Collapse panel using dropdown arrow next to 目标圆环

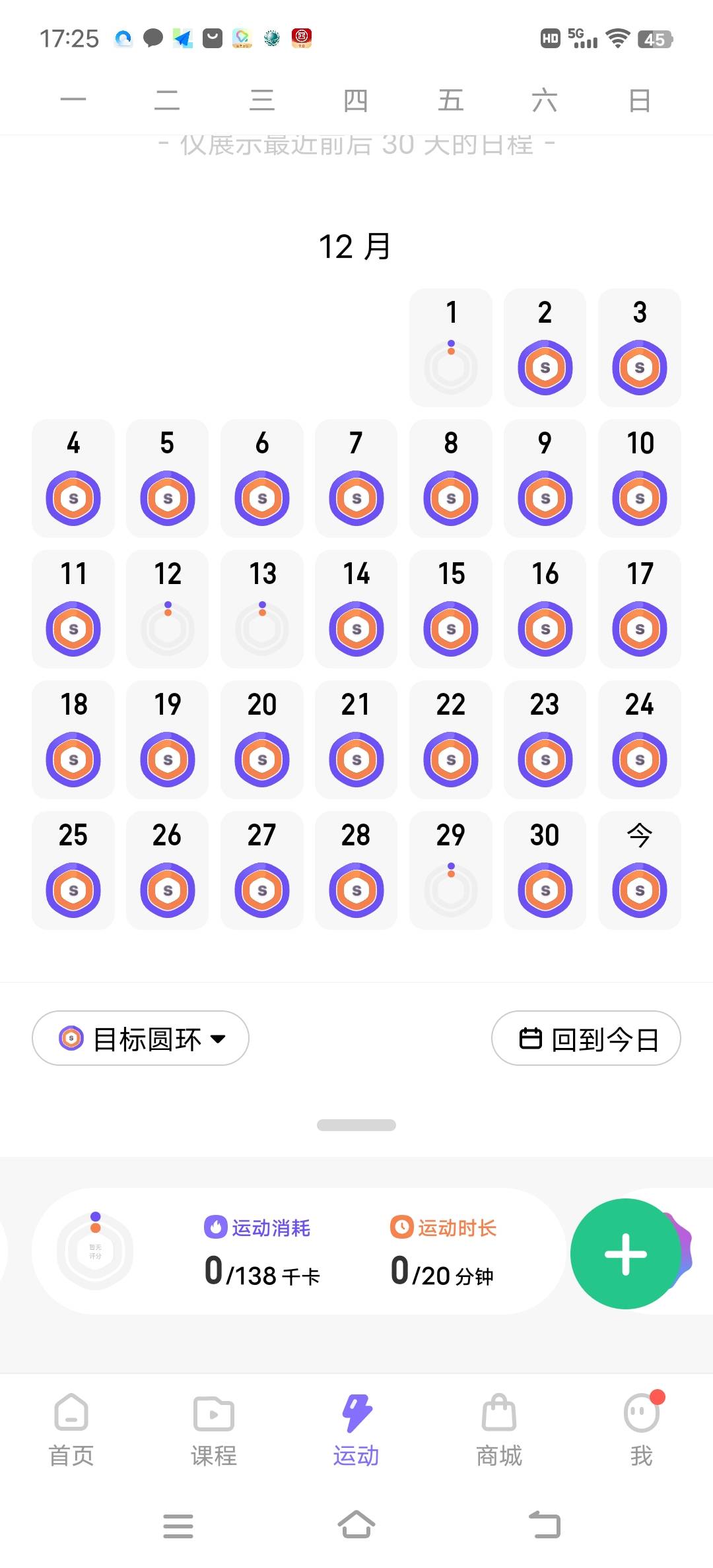point(219,1038)
